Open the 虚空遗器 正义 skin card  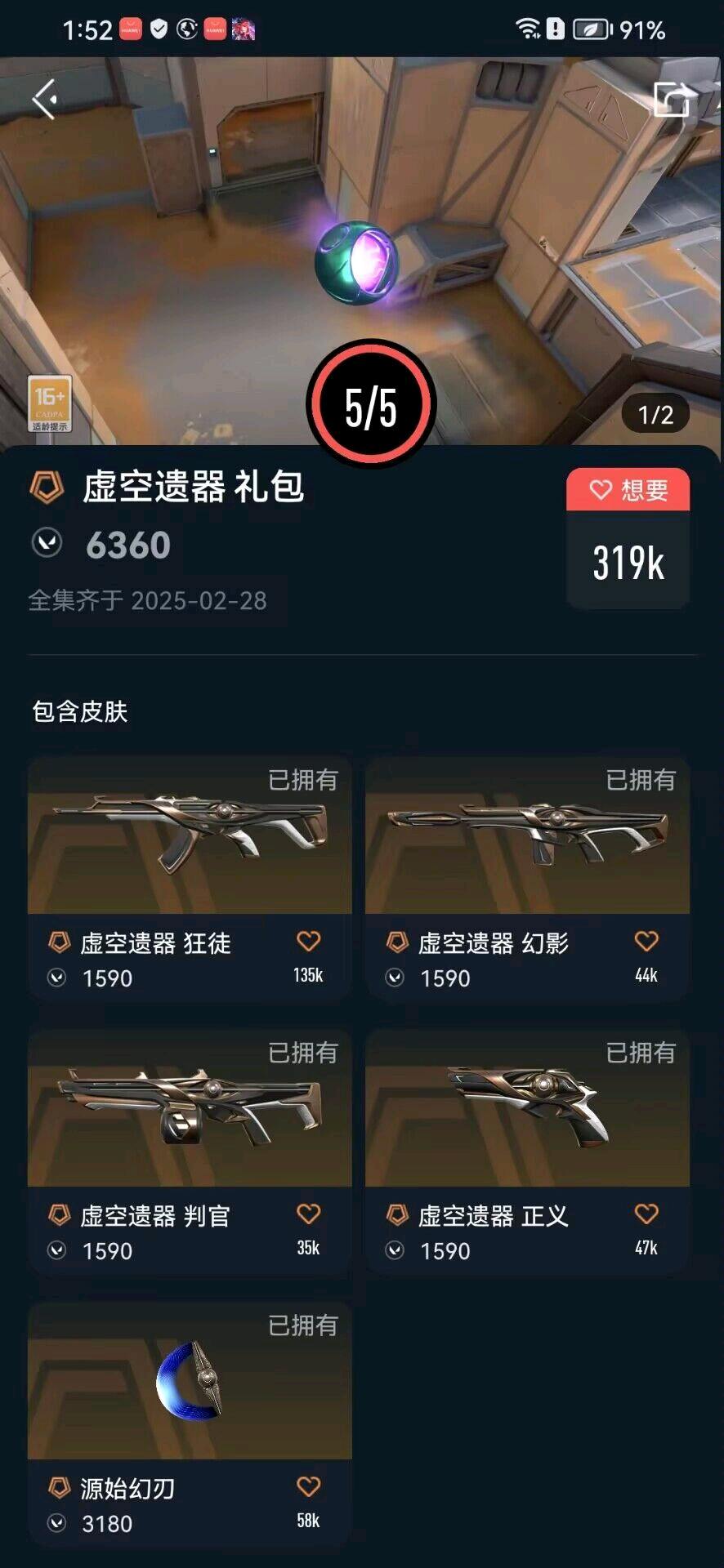point(527,1109)
